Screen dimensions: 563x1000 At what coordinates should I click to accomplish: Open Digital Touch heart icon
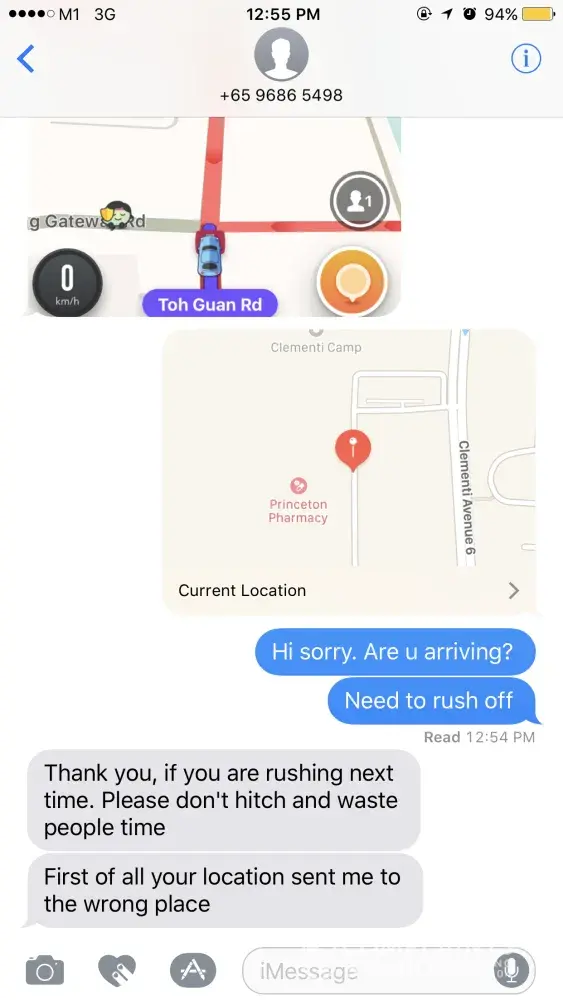click(117, 970)
